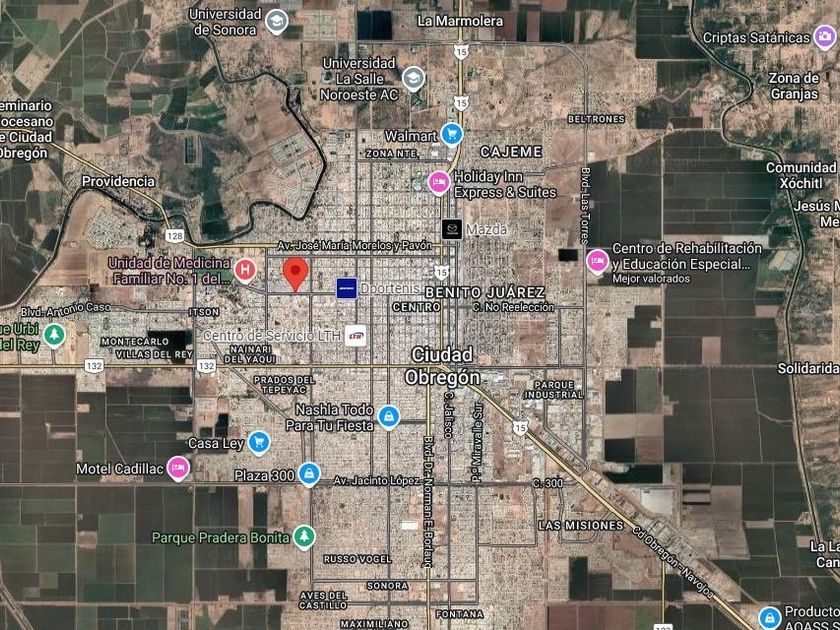Viewport: 840px width, 630px height.
Task: Select Universidad La Salle Noroeste marker
Action: [413, 79]
